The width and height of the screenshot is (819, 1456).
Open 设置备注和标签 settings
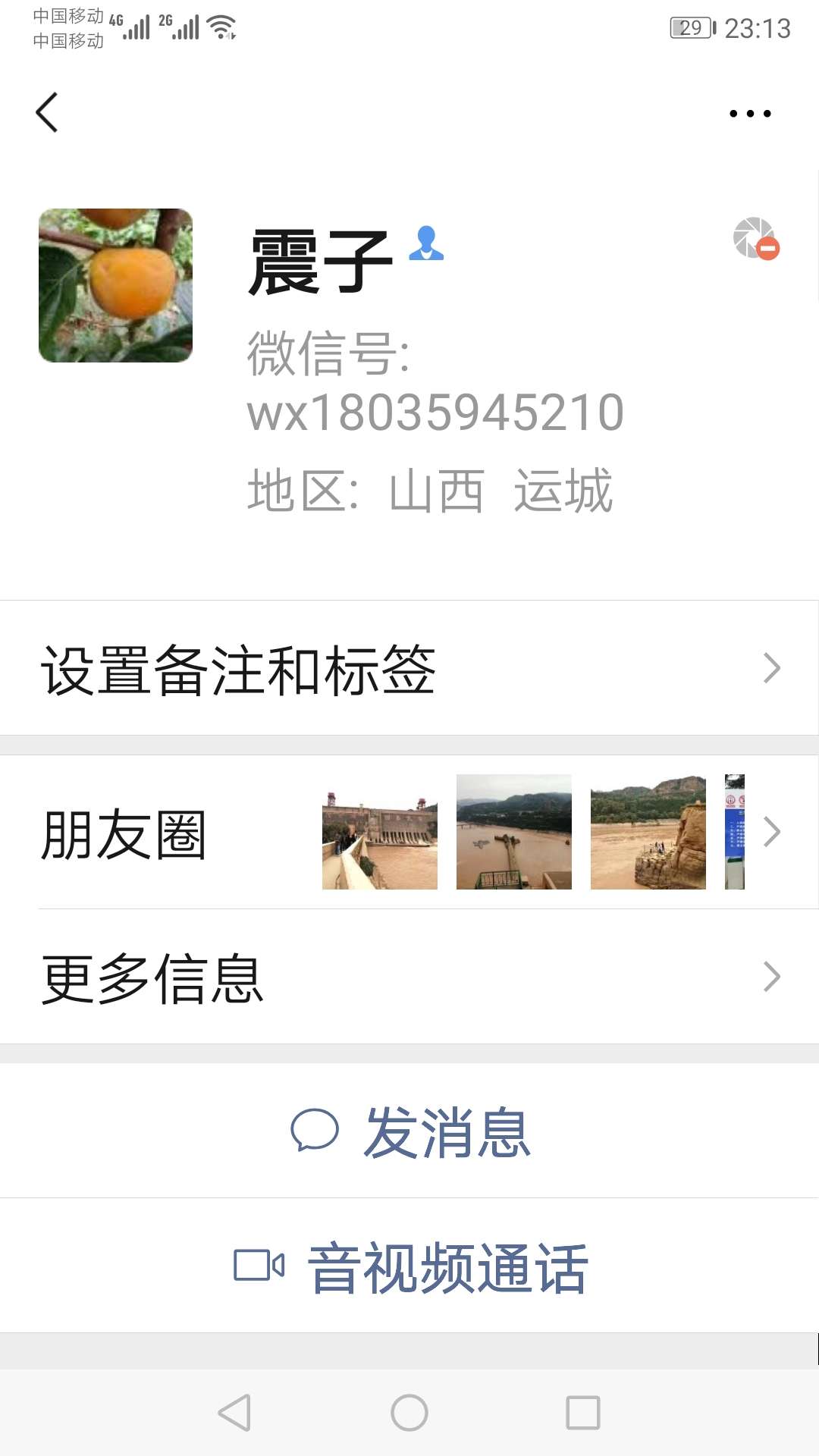[x=409, y=669]
